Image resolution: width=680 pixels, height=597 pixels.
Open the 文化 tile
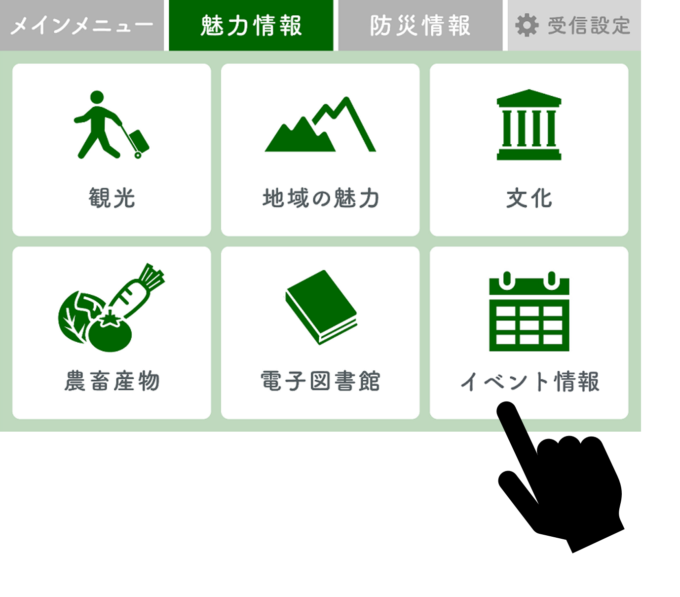click(529, 150)
